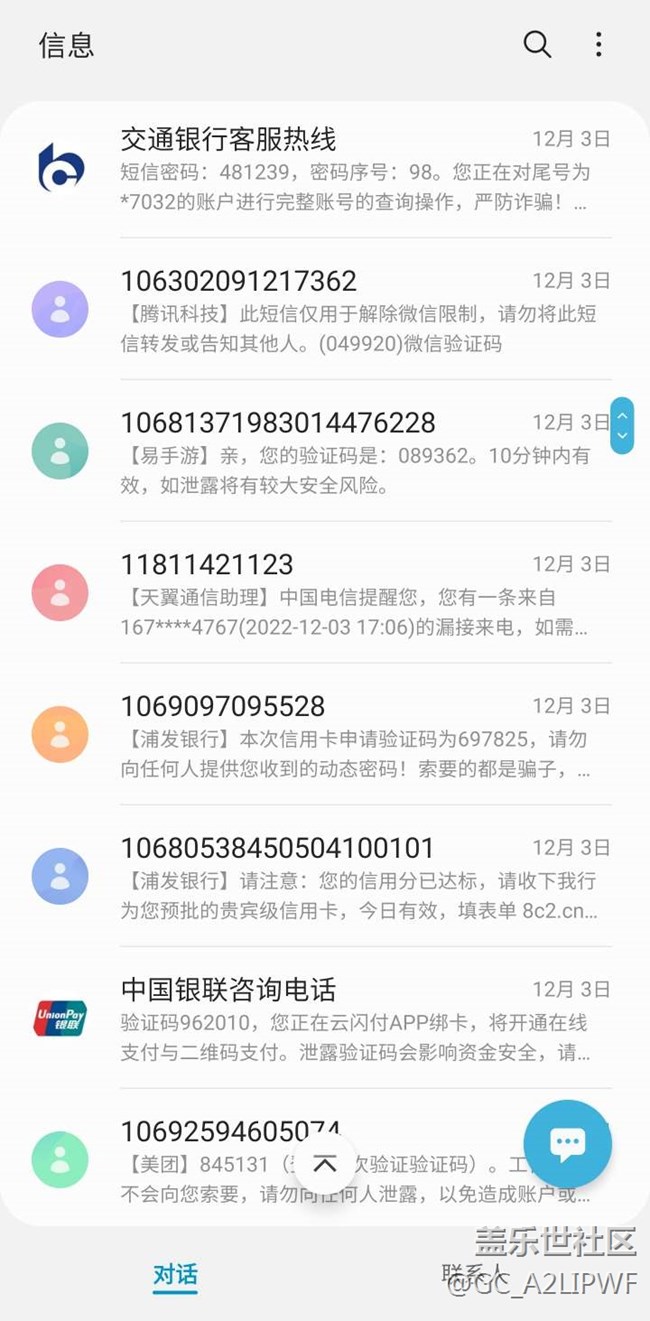
Task: Open the 易手游 verification code message
Action: click(x=325, y=452)
